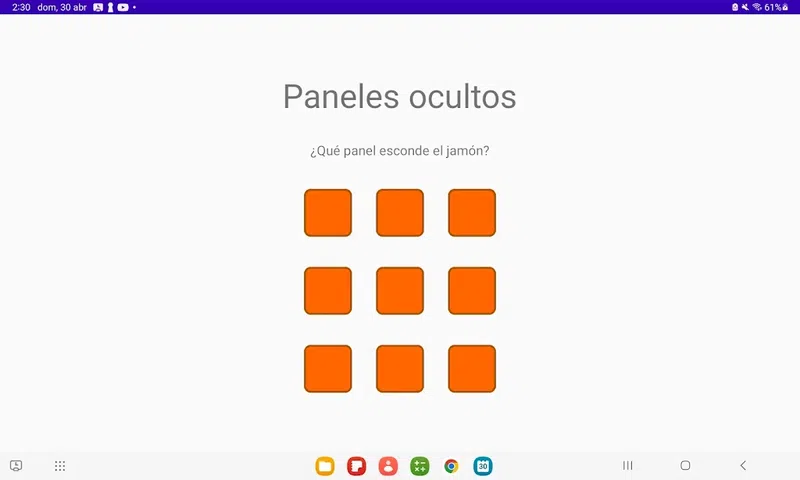The width and height of the screenshot is (800, 480).
Task: Open the apps grid in the taskbar
Action: [x=60, y=466]
